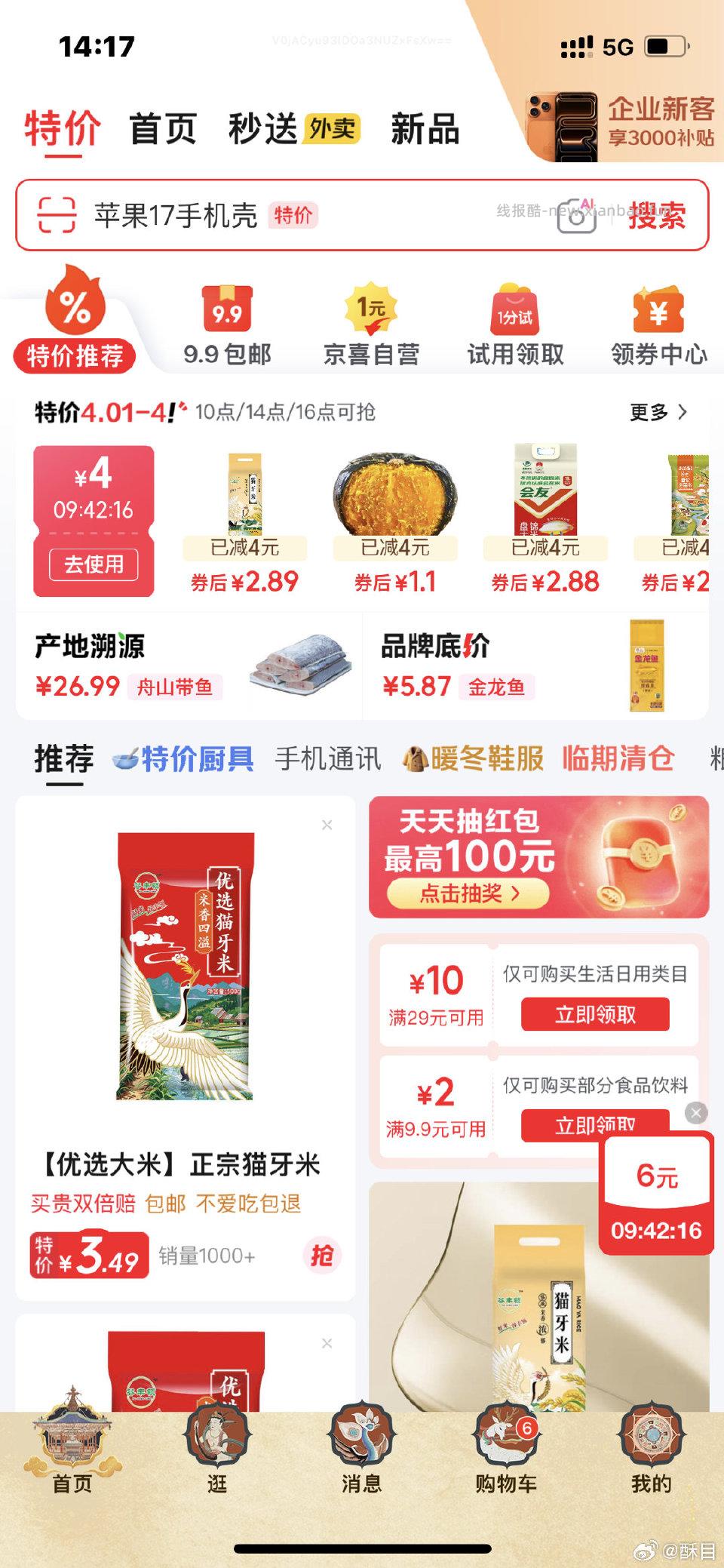Open 京喜自营 section

371,326
